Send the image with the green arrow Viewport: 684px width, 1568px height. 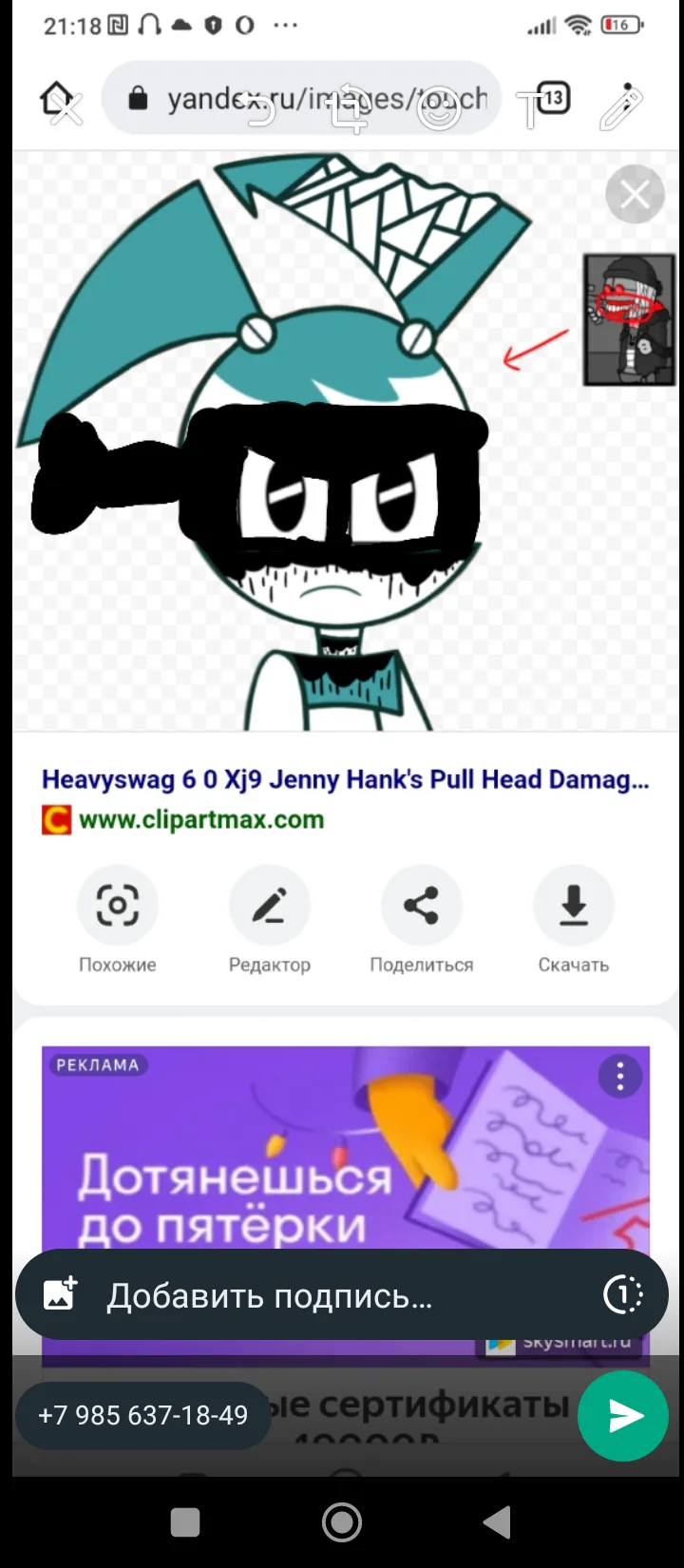tap(623, 1416)
